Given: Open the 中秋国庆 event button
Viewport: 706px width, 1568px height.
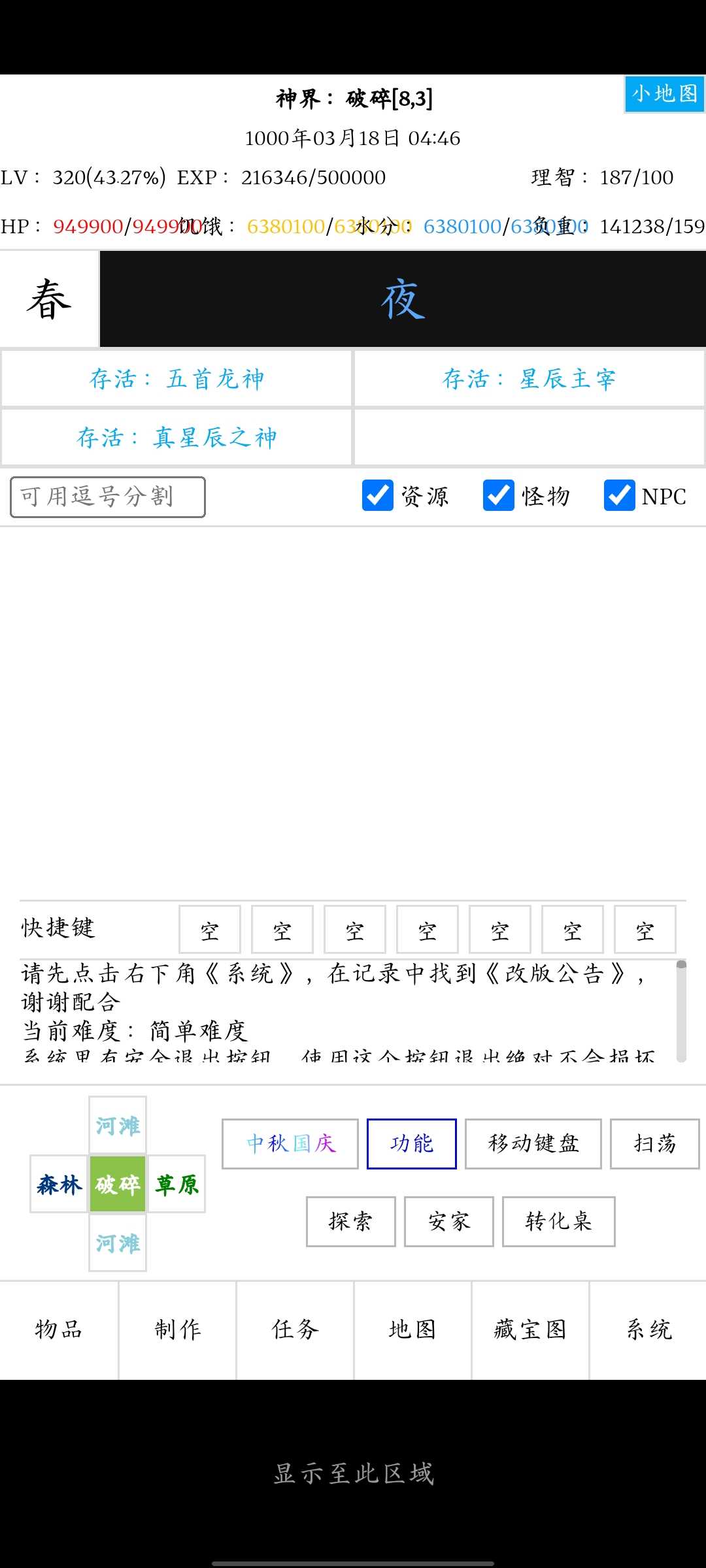Looking at the screenshot, I should coord(290,1144).
